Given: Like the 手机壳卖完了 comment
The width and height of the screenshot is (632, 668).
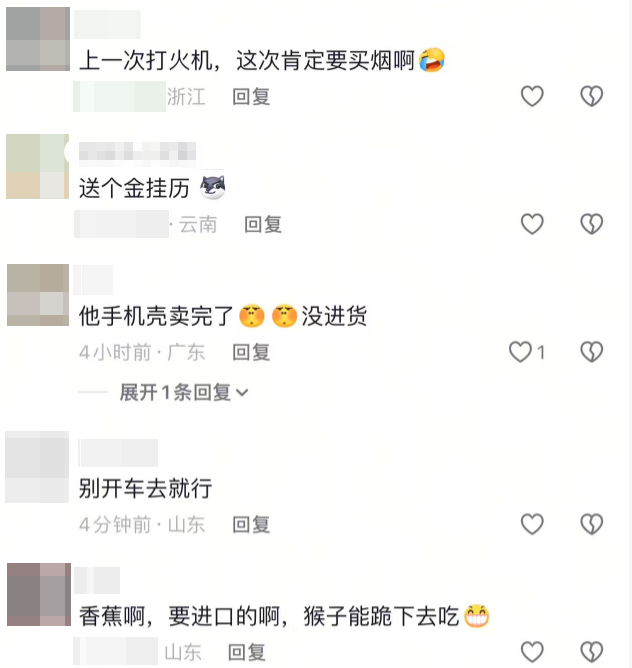Looking at the screenshot, I should tap(521, 352).
